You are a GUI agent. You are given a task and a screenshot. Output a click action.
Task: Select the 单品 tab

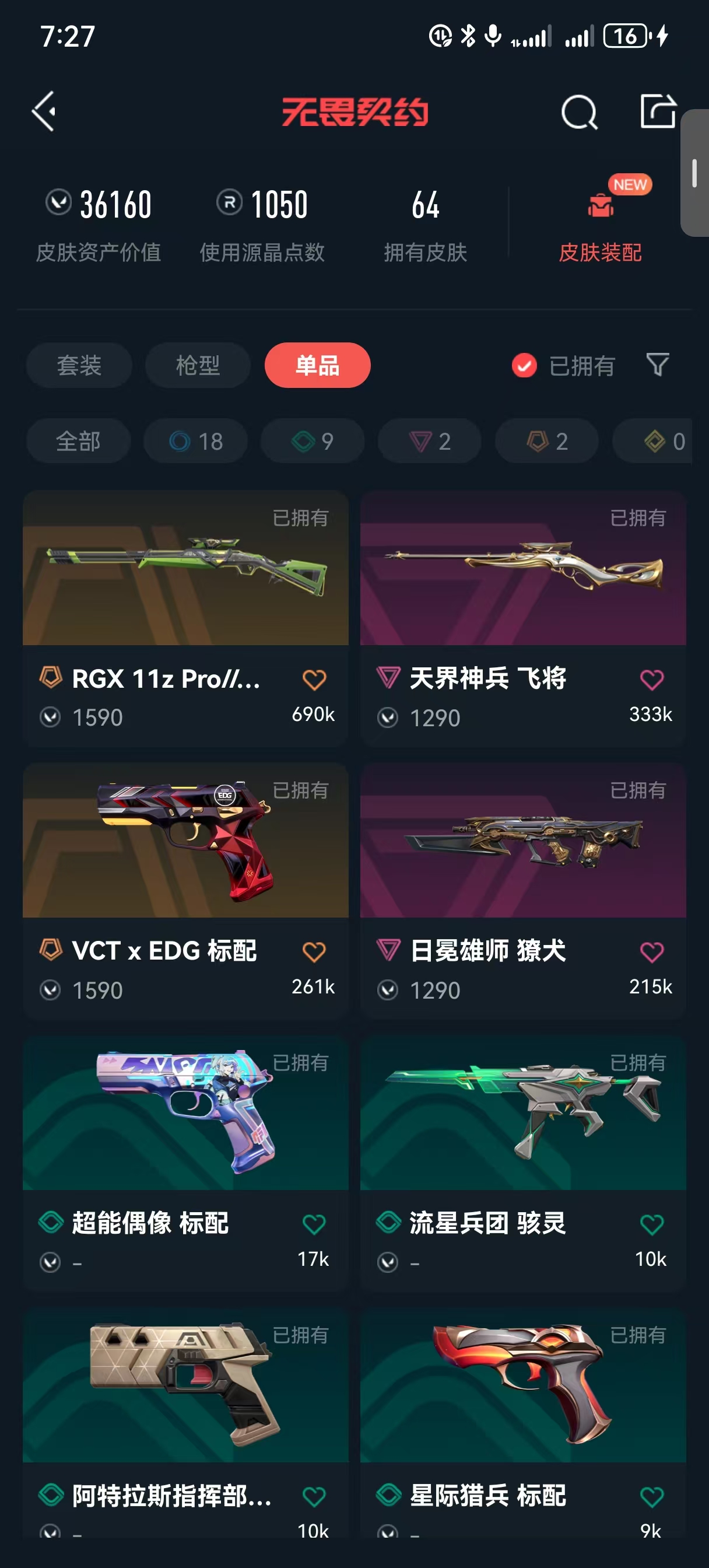pos(317,365)
